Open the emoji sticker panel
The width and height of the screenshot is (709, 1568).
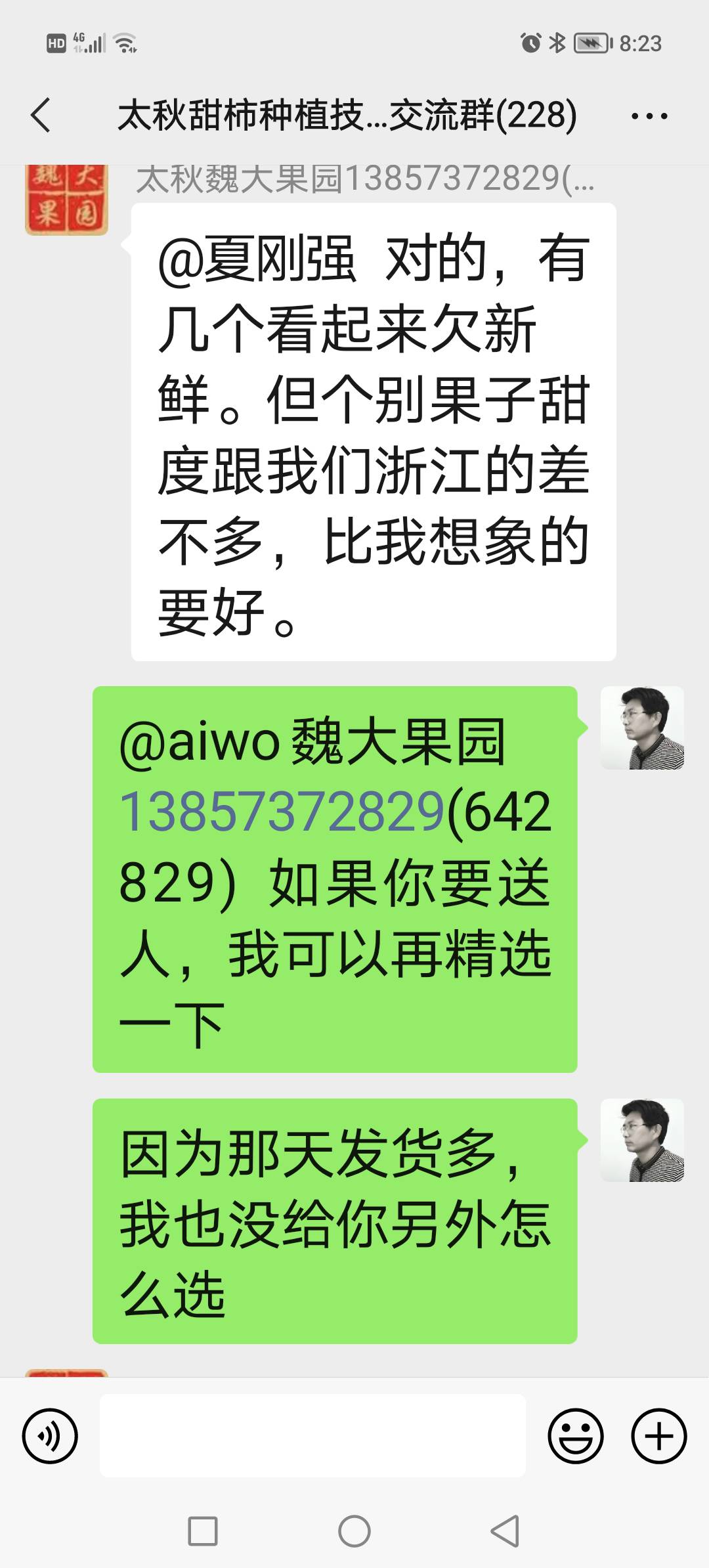[576, 1435]
